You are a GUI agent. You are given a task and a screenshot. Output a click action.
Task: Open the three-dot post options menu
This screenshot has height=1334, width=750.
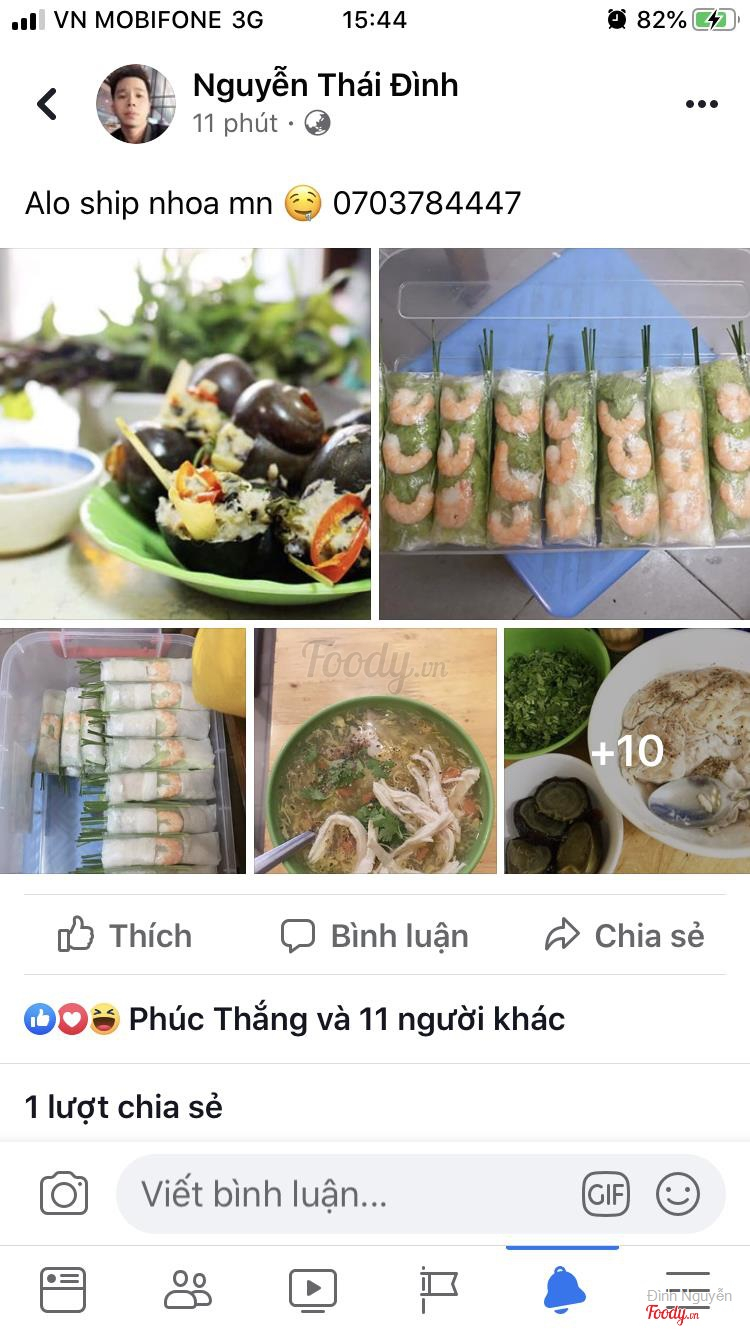pyautogui.click(x=701, y=104)
